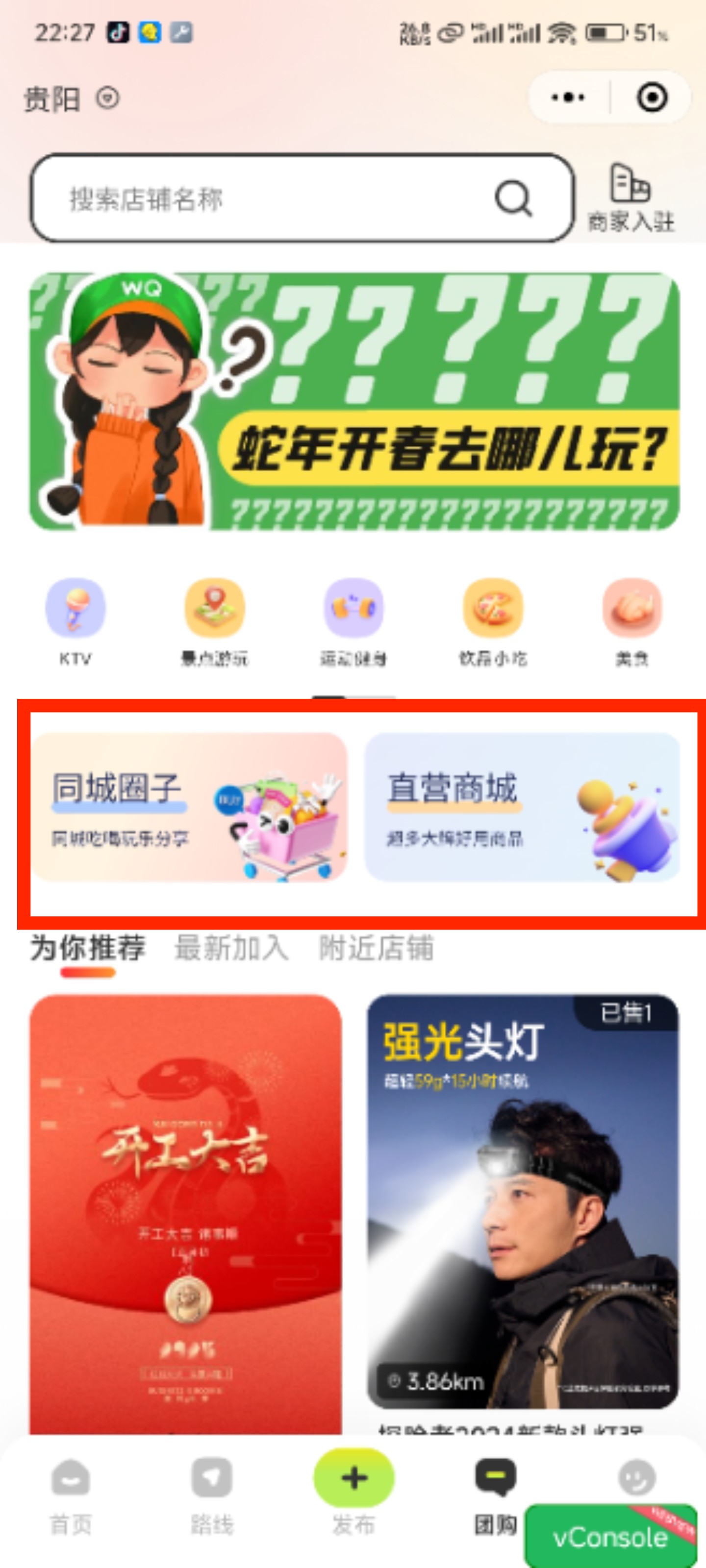
Task: Open the mini program three-dot menu
Action: pos(568,98)
